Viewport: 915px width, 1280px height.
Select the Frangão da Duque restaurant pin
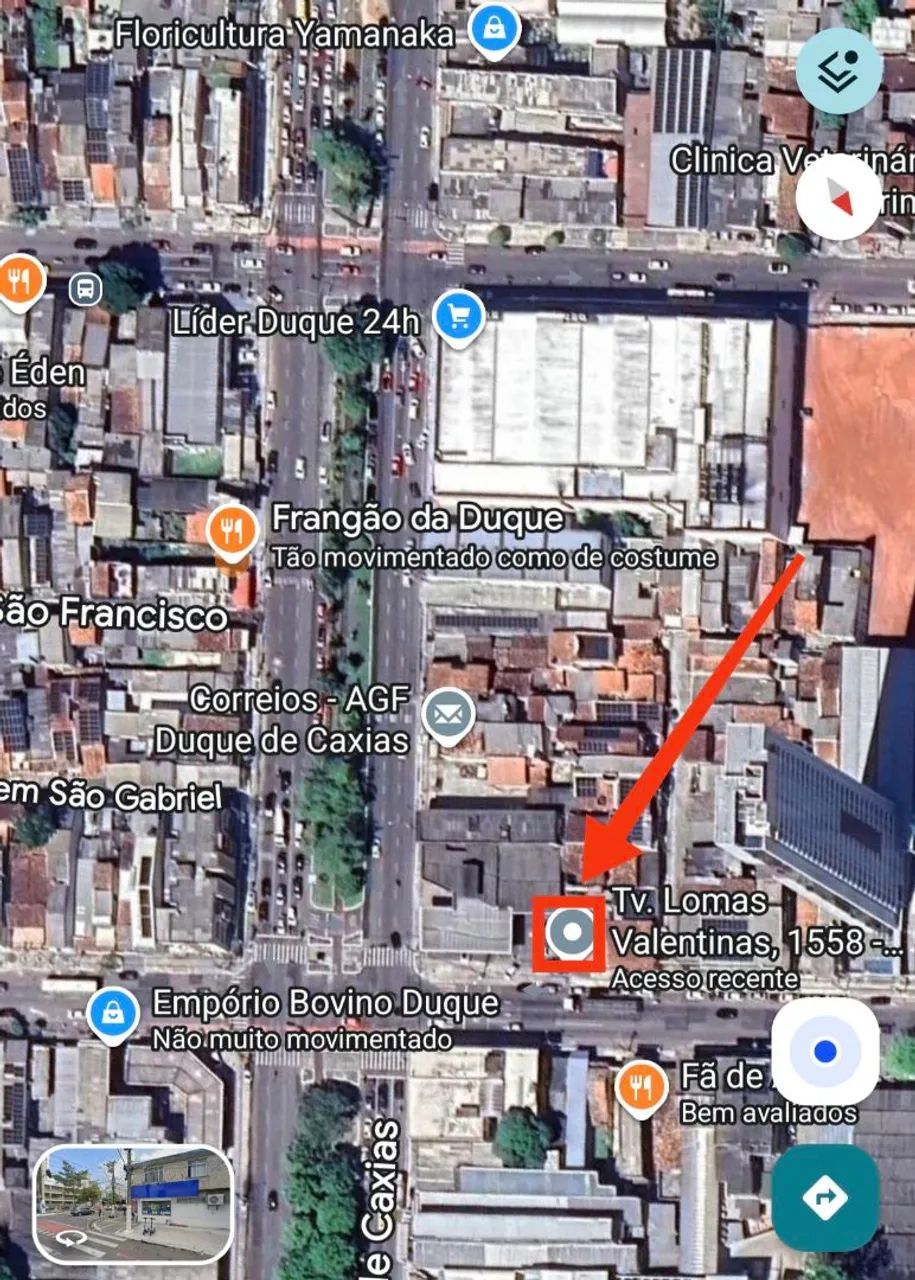point(233,530)
